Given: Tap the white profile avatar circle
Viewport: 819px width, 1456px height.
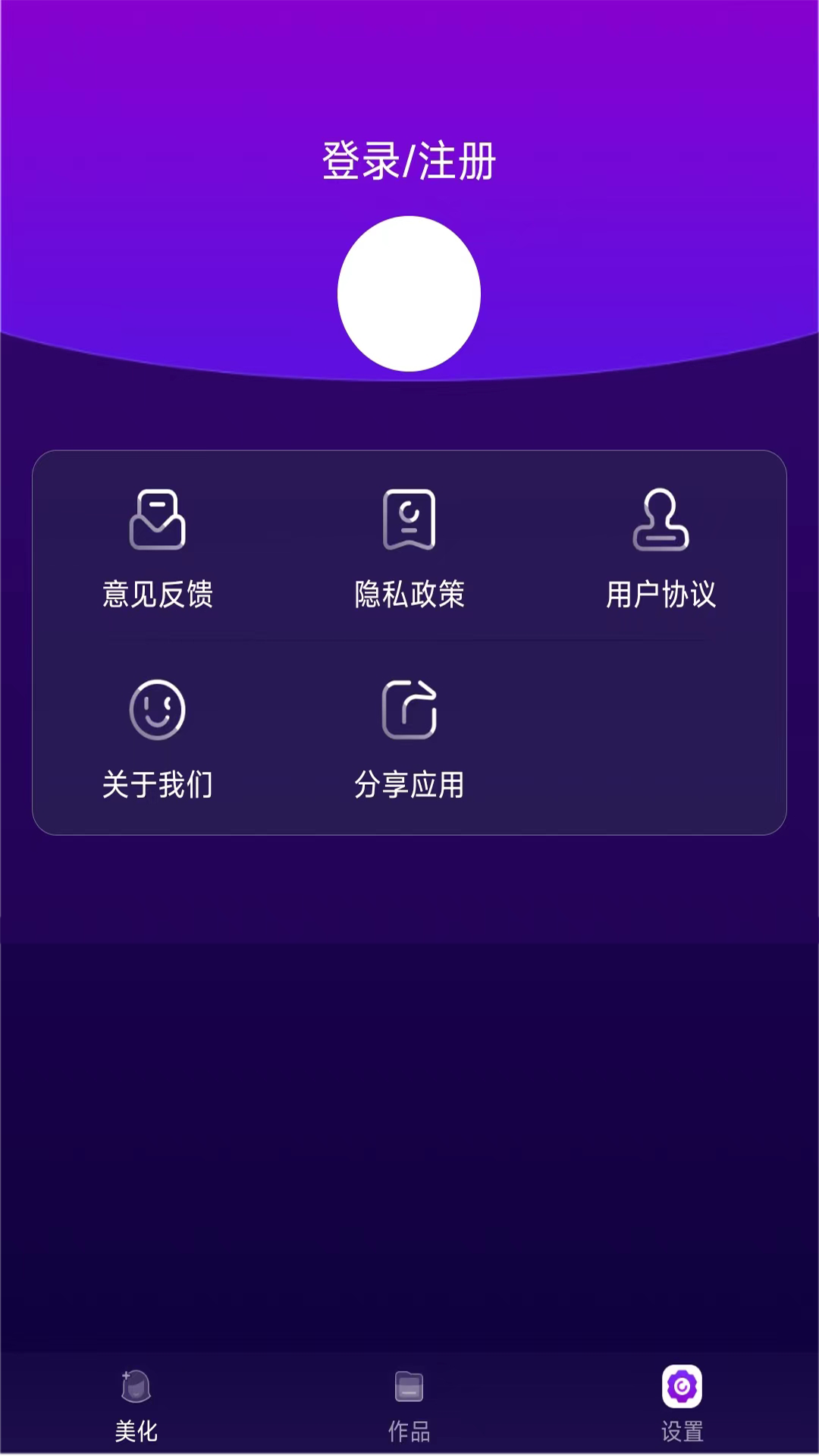Looking at the screenshot, I should pos(409,293).
